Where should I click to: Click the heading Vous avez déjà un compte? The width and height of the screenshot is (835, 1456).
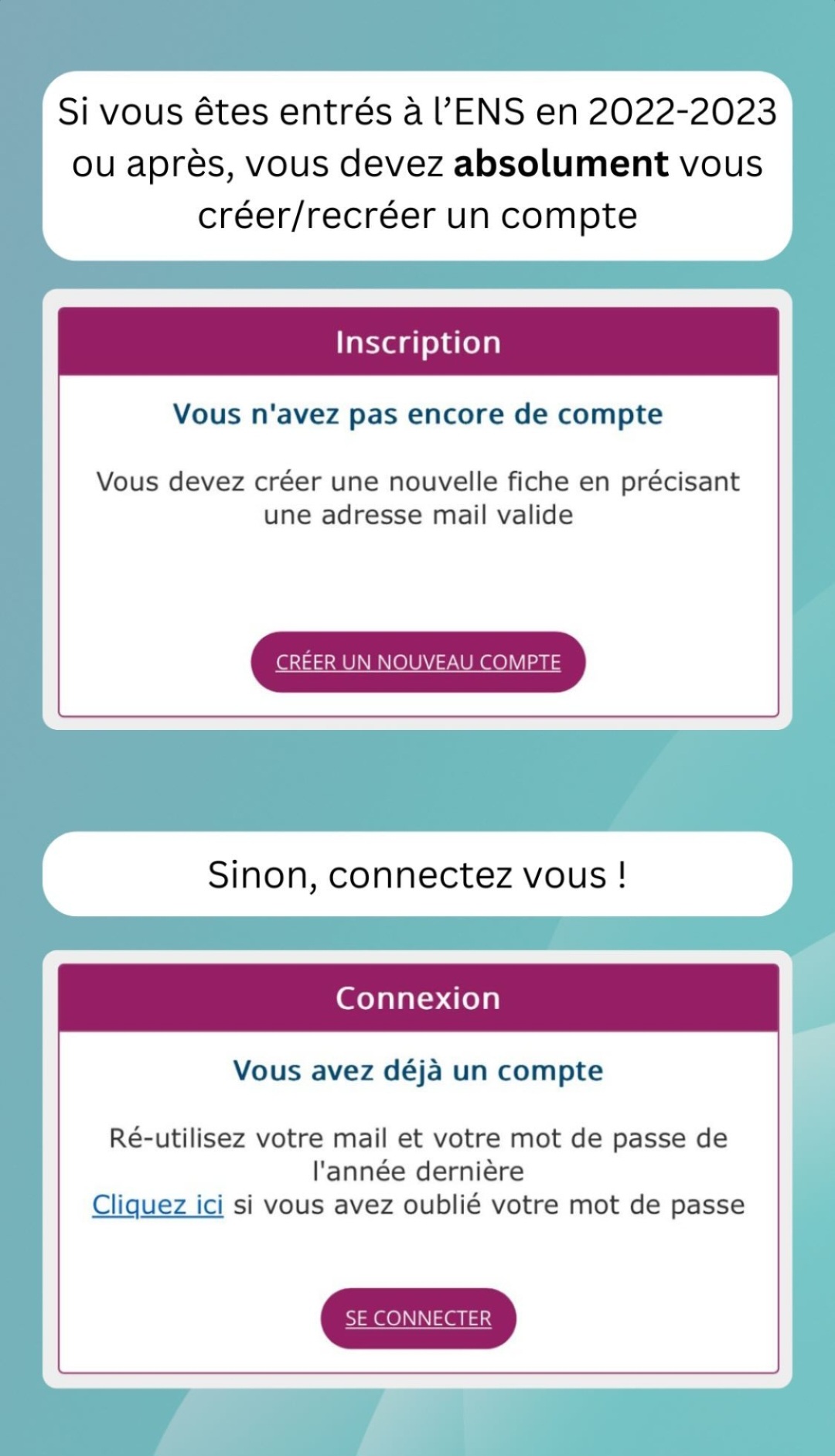pos(417,1071)
